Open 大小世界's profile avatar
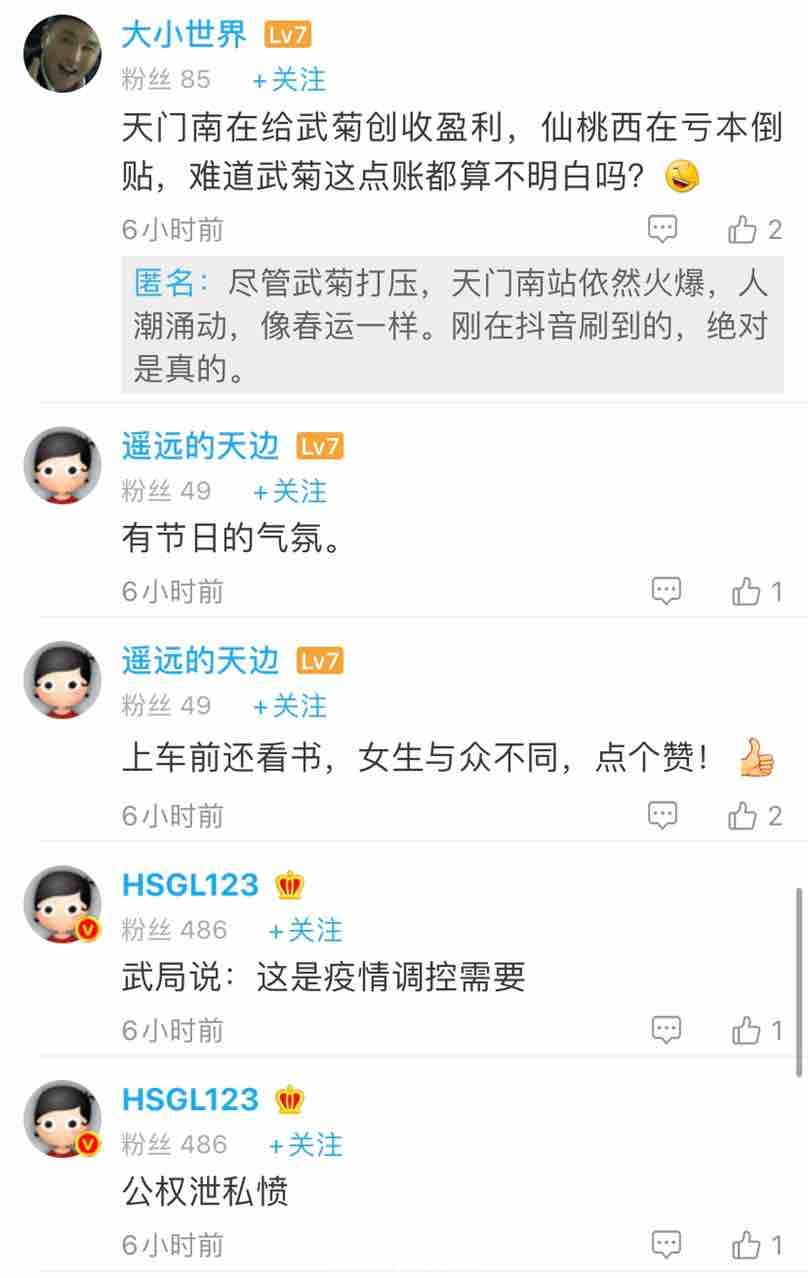808x1278 pixels. (62, 54)
